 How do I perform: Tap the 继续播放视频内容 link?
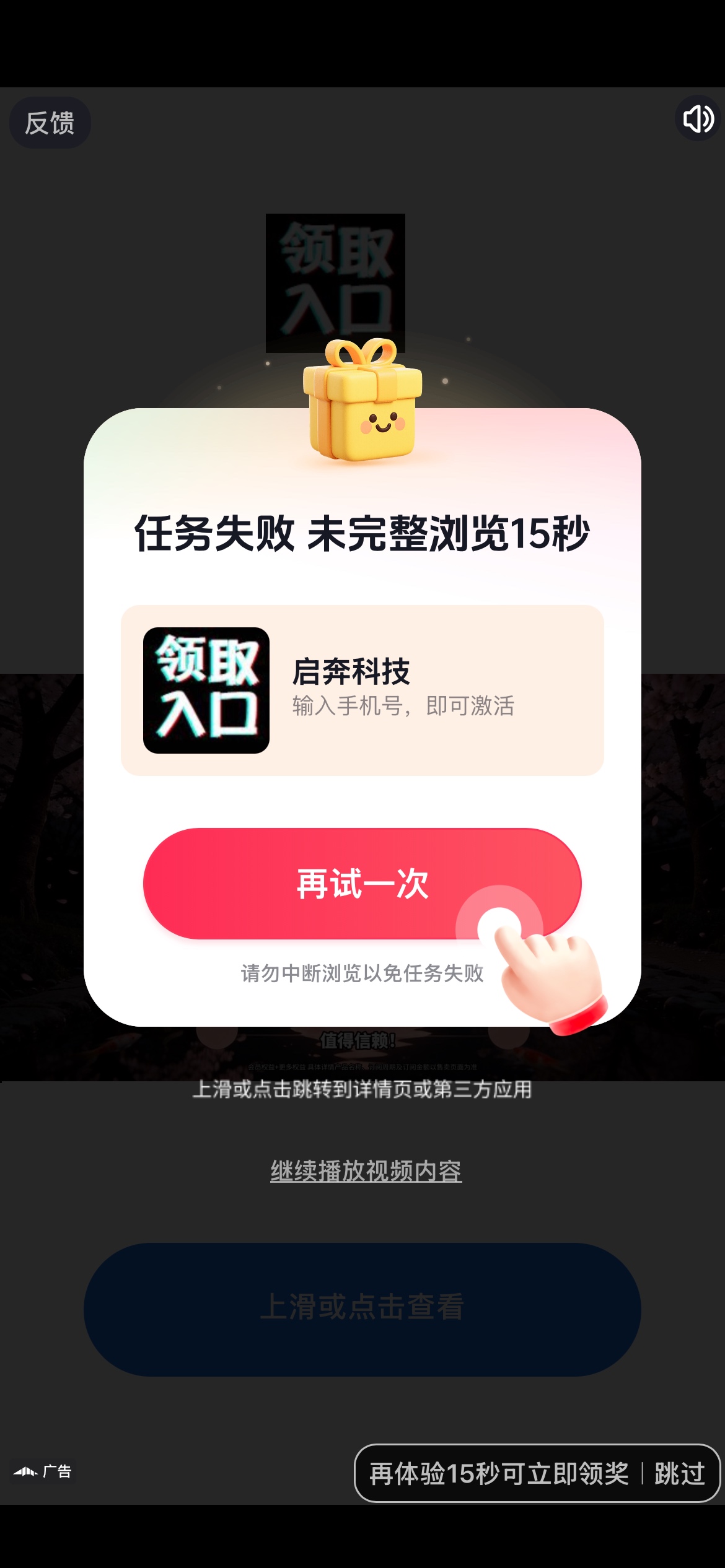point(366,1171)
